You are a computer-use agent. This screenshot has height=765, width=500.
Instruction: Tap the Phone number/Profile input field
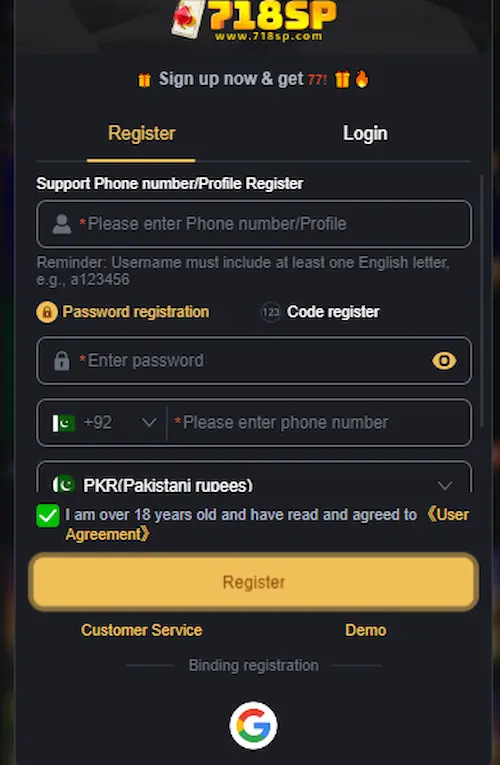click(x=254, y=224)
